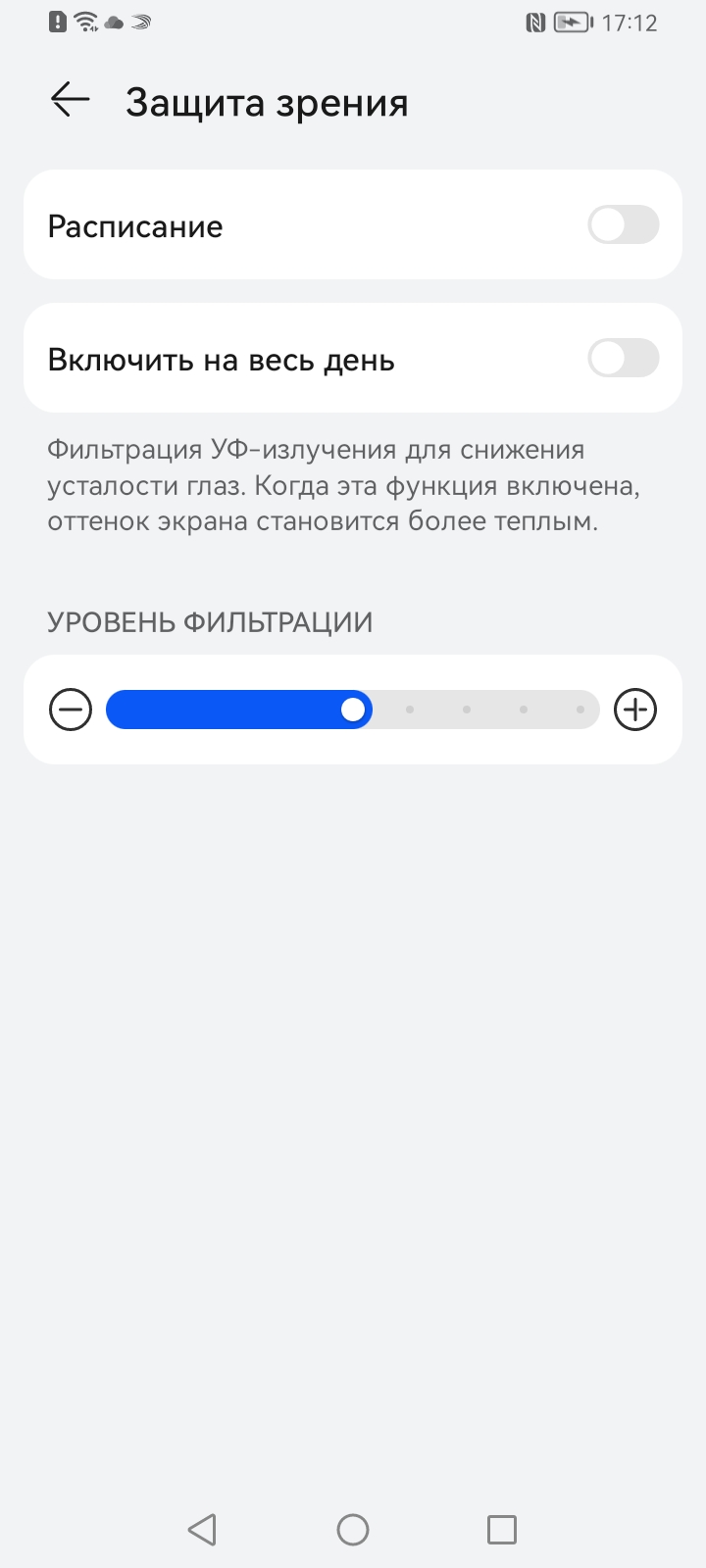Go back from Защита зрения screen
This screenshot has width=706, height=1568.
(x=71, y=100)
